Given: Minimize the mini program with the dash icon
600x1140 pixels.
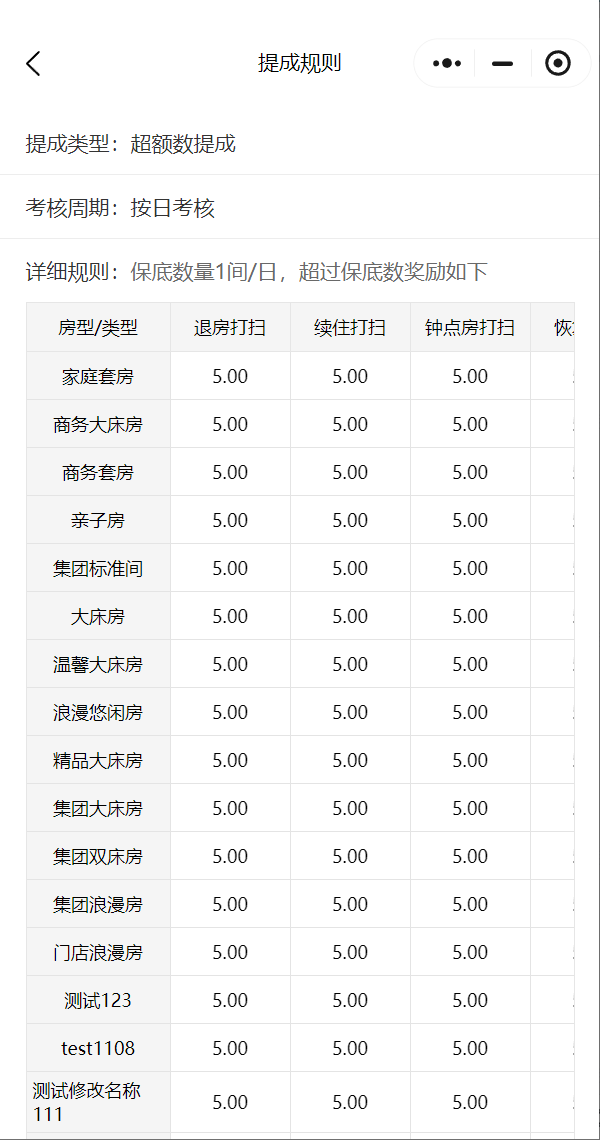Looking at the screenshot, I should [x=502, y=63].
